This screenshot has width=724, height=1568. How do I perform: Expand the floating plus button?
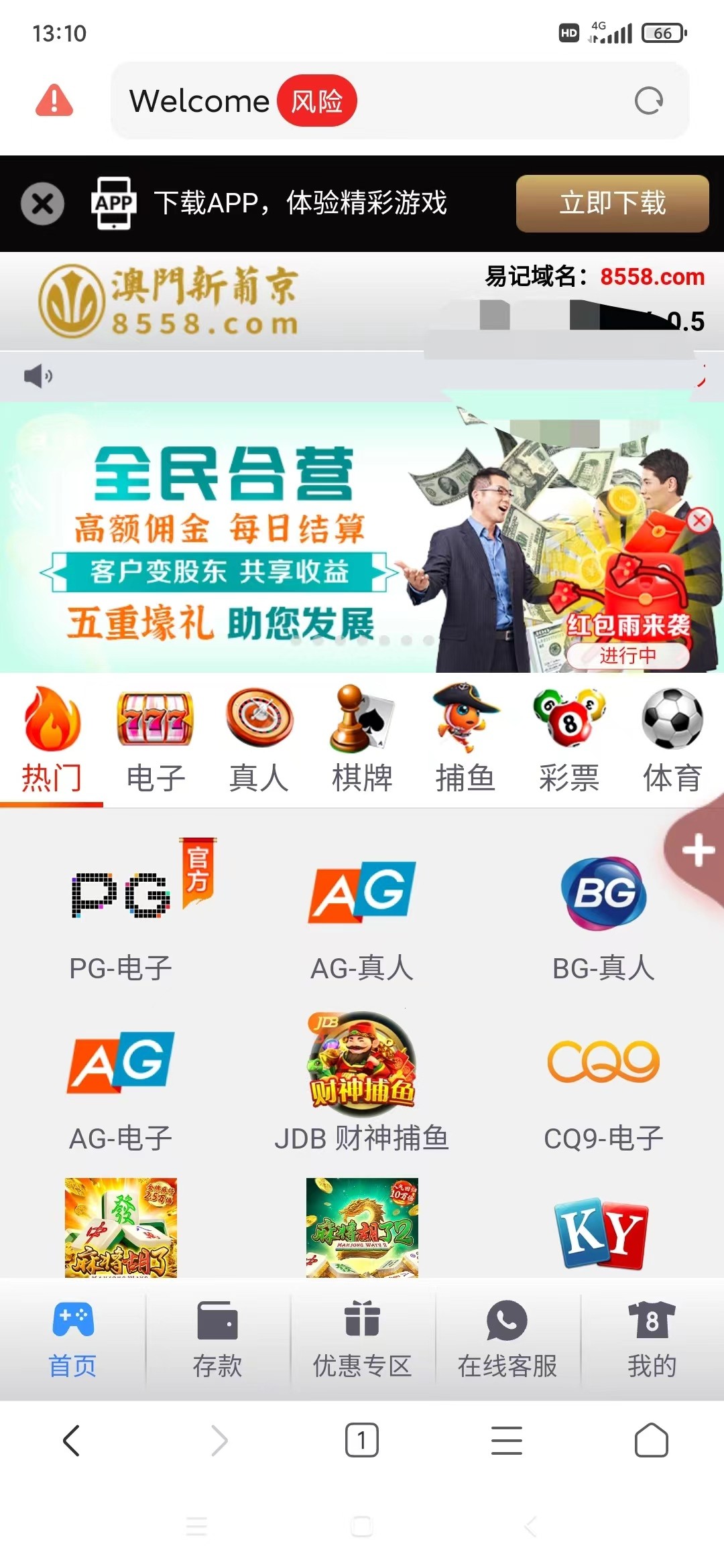point(698,851)
